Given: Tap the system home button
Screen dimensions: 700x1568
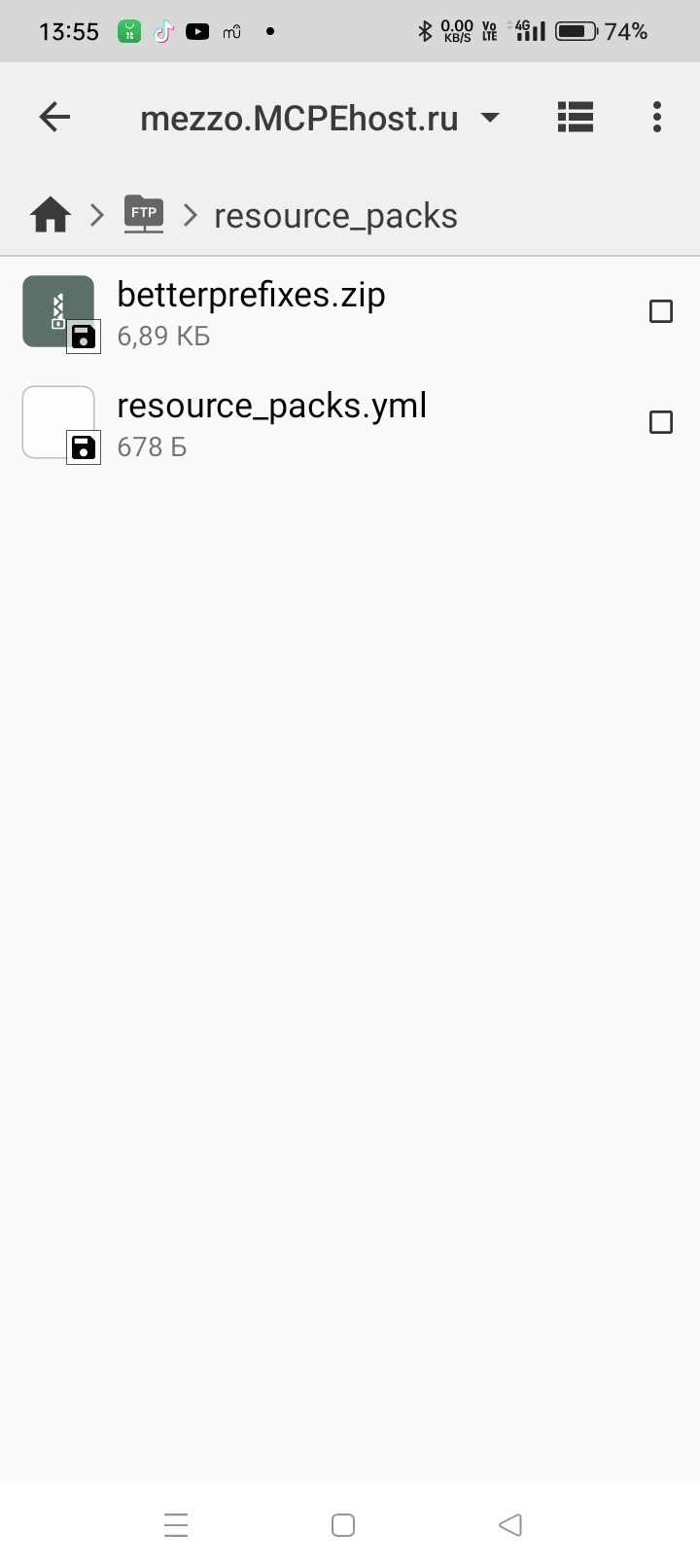Looking at the screenshot, I should point(343,1524).
